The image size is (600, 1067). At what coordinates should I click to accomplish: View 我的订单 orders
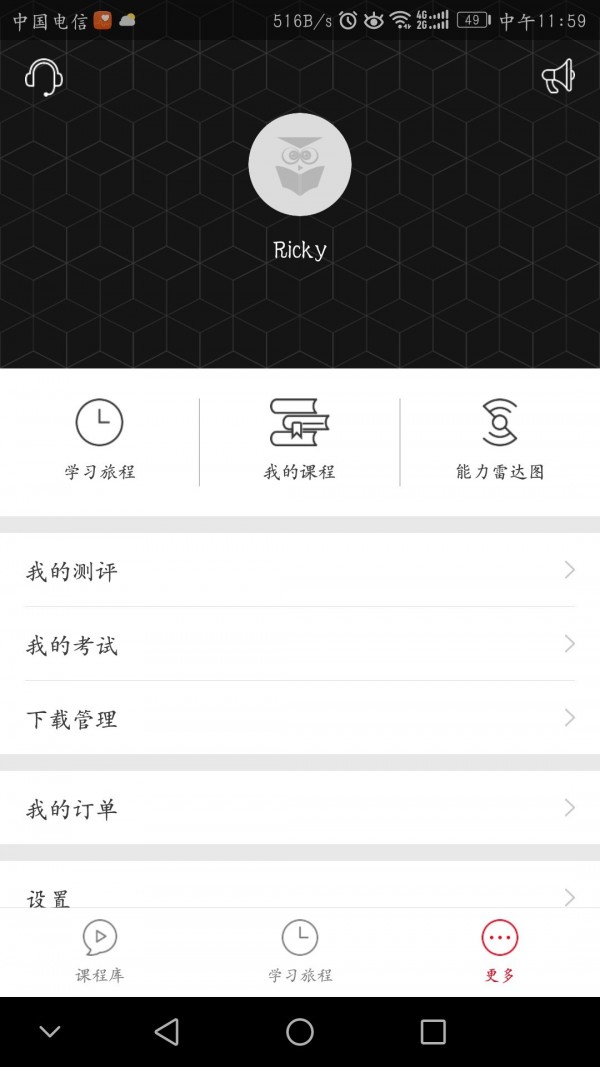(300, 808)
